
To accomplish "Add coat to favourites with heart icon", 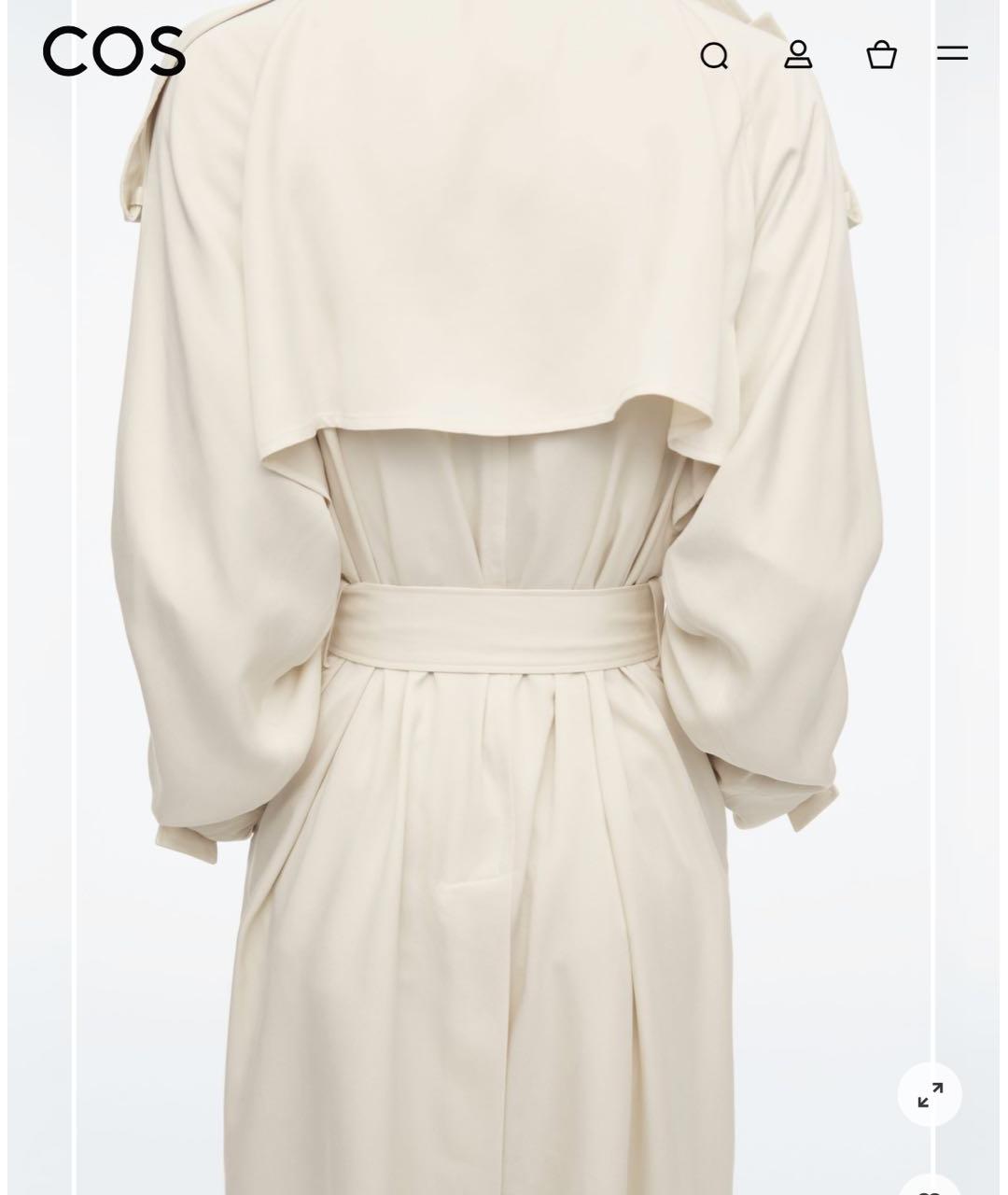I will click(930, 1186).
